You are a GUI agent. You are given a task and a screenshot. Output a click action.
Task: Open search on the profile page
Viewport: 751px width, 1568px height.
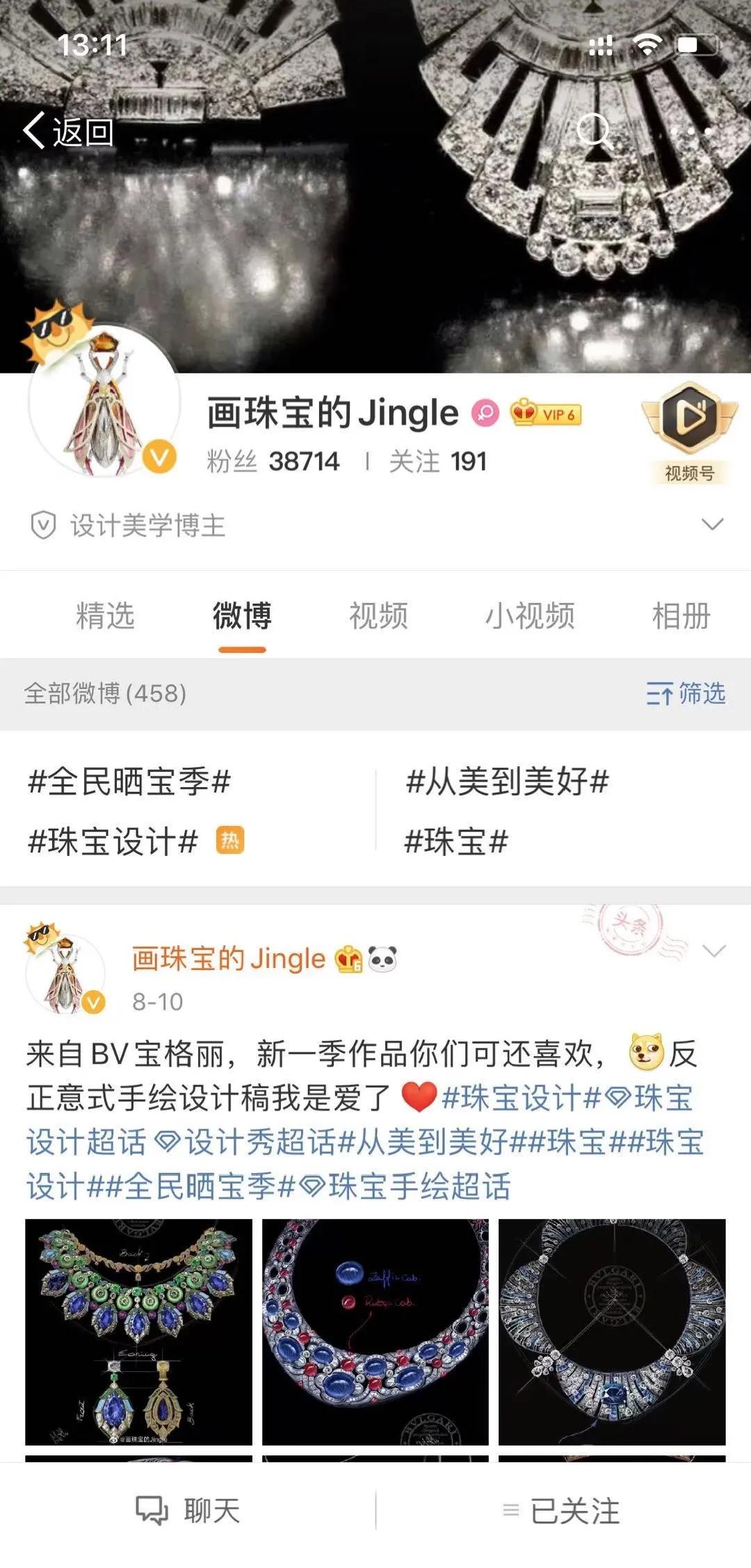click(x=595, y=131)
